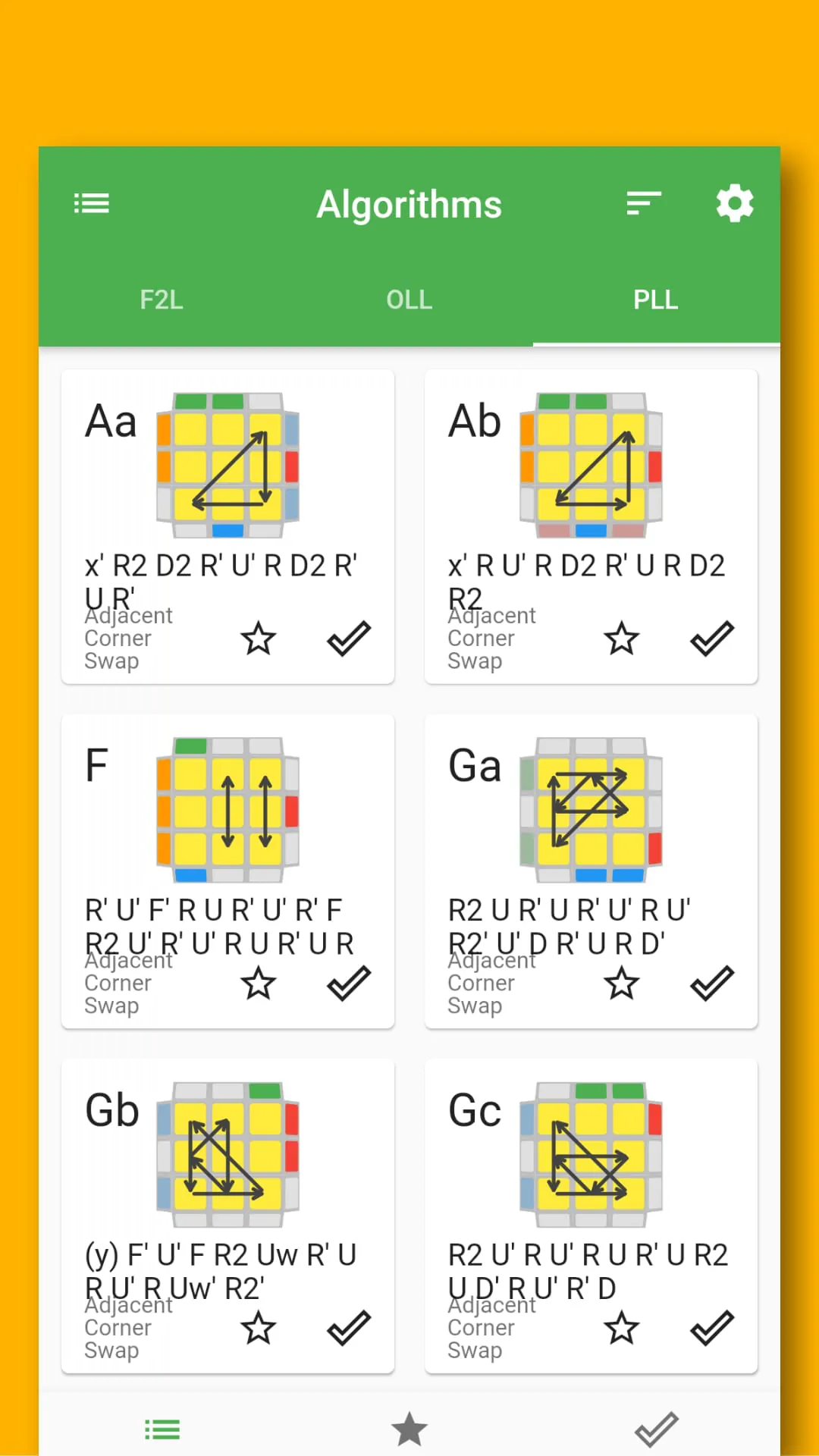Switch to the F2L tab

[162, 300]
